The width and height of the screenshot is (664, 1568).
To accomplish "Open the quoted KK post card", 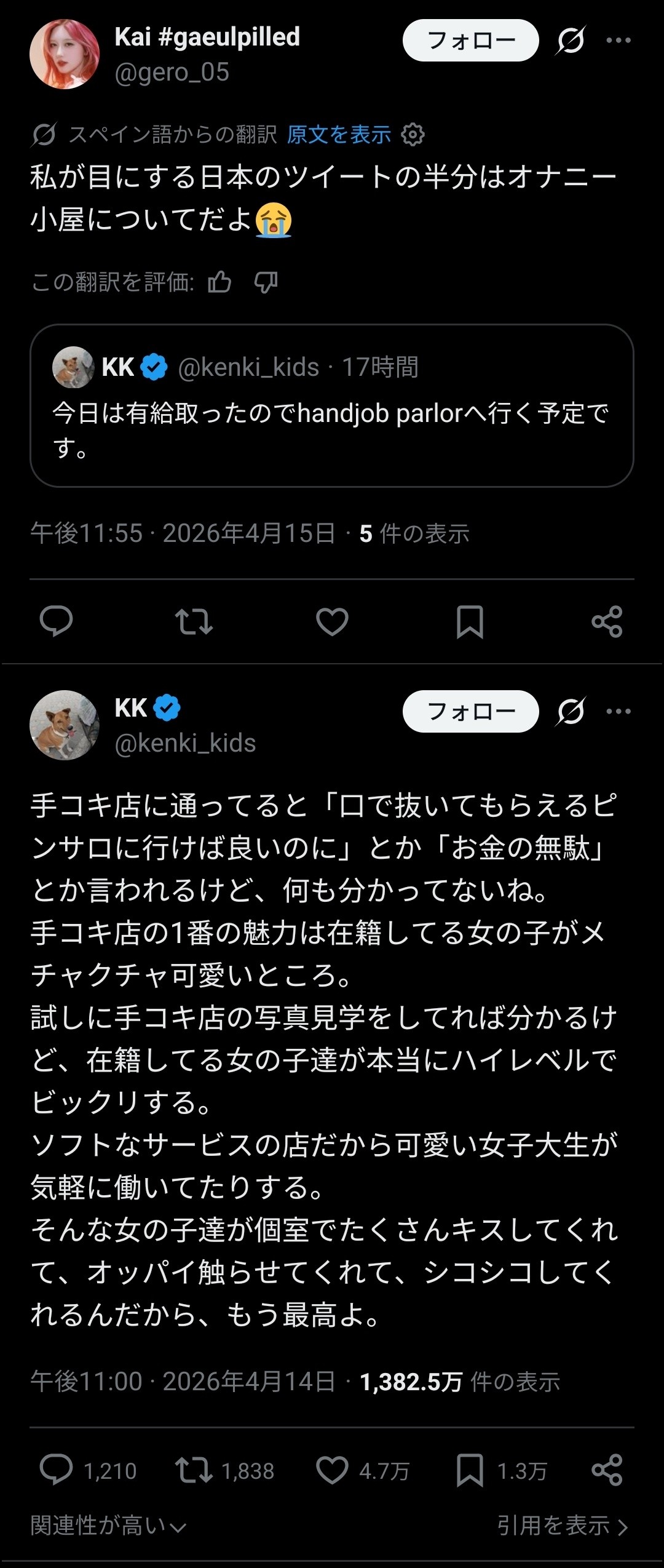I will pyautogui.click(x=331, y=405).
